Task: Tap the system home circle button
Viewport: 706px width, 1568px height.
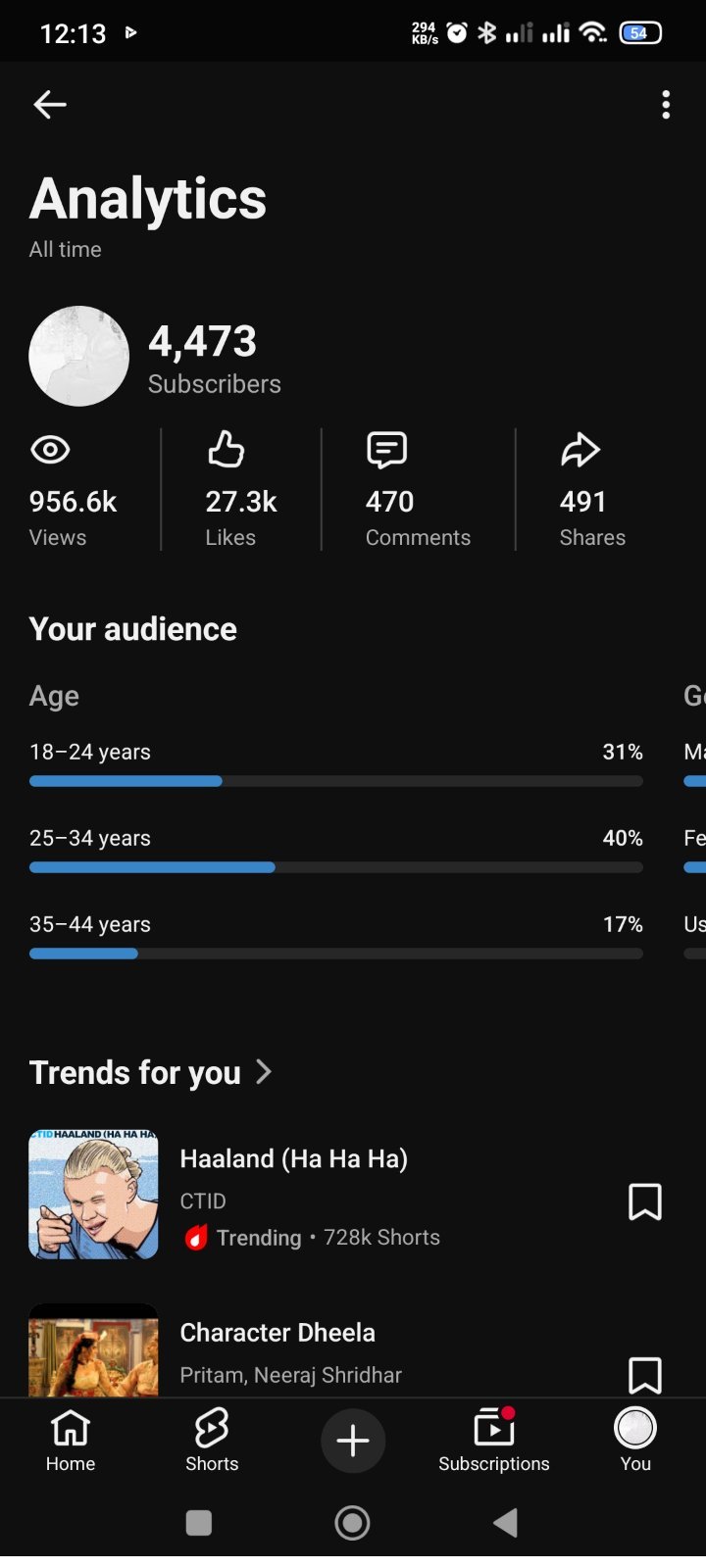Action: (352, 1522)
